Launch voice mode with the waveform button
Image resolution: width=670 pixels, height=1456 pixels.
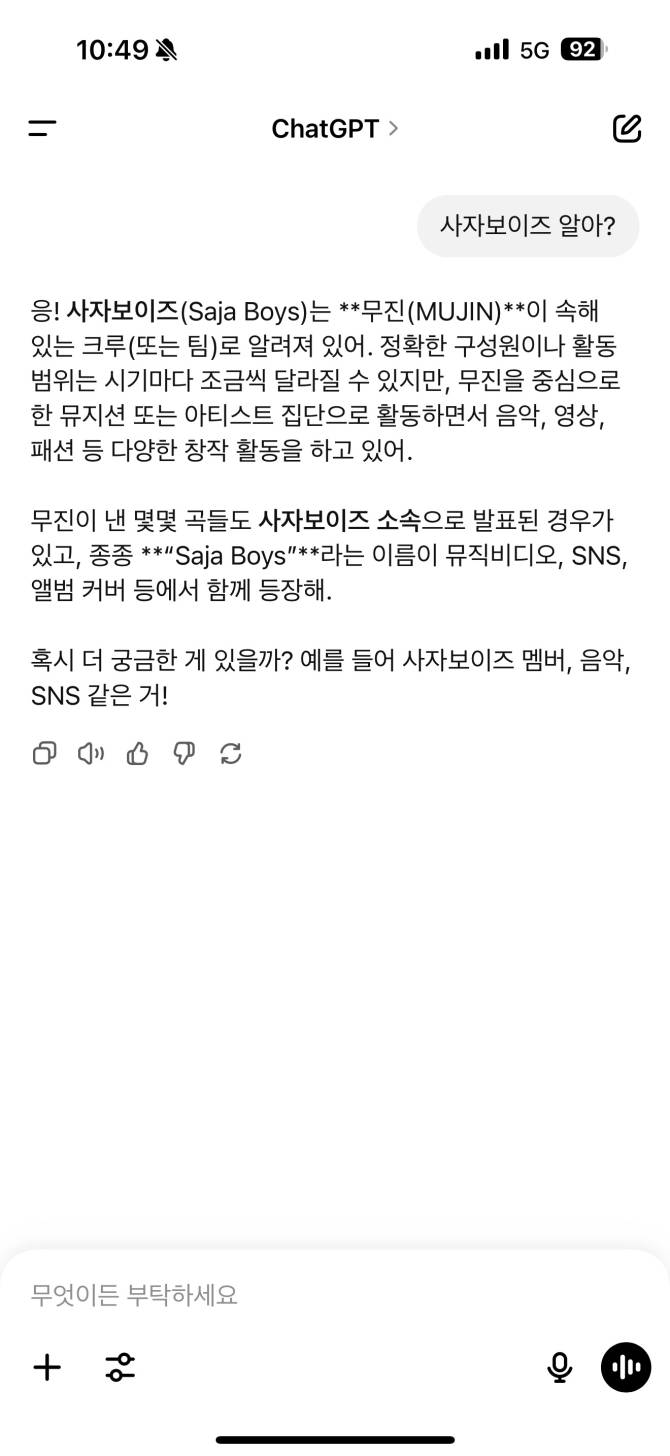coord(626,1367)
